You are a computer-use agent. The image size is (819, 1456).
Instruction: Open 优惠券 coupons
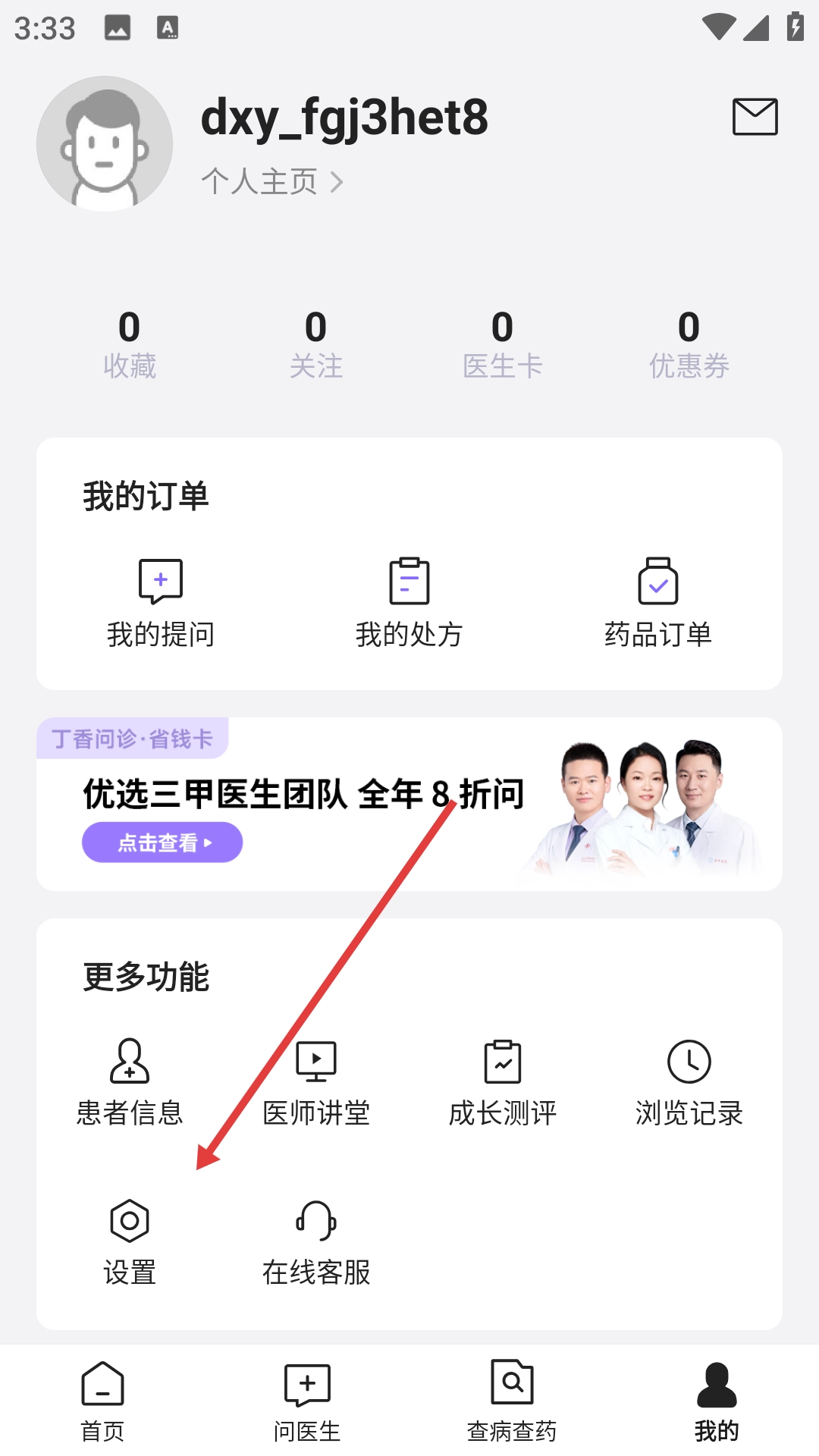[689, 344]
